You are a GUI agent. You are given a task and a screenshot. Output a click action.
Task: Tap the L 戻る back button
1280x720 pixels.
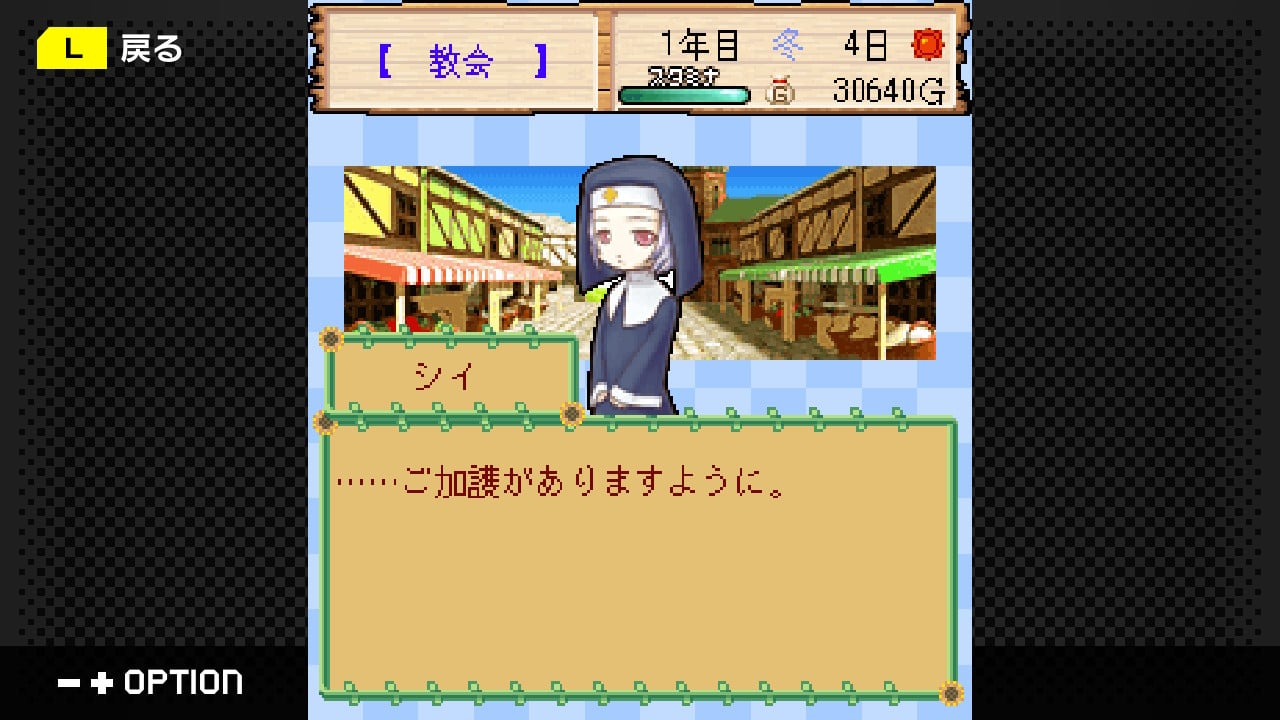coord(110,48)
